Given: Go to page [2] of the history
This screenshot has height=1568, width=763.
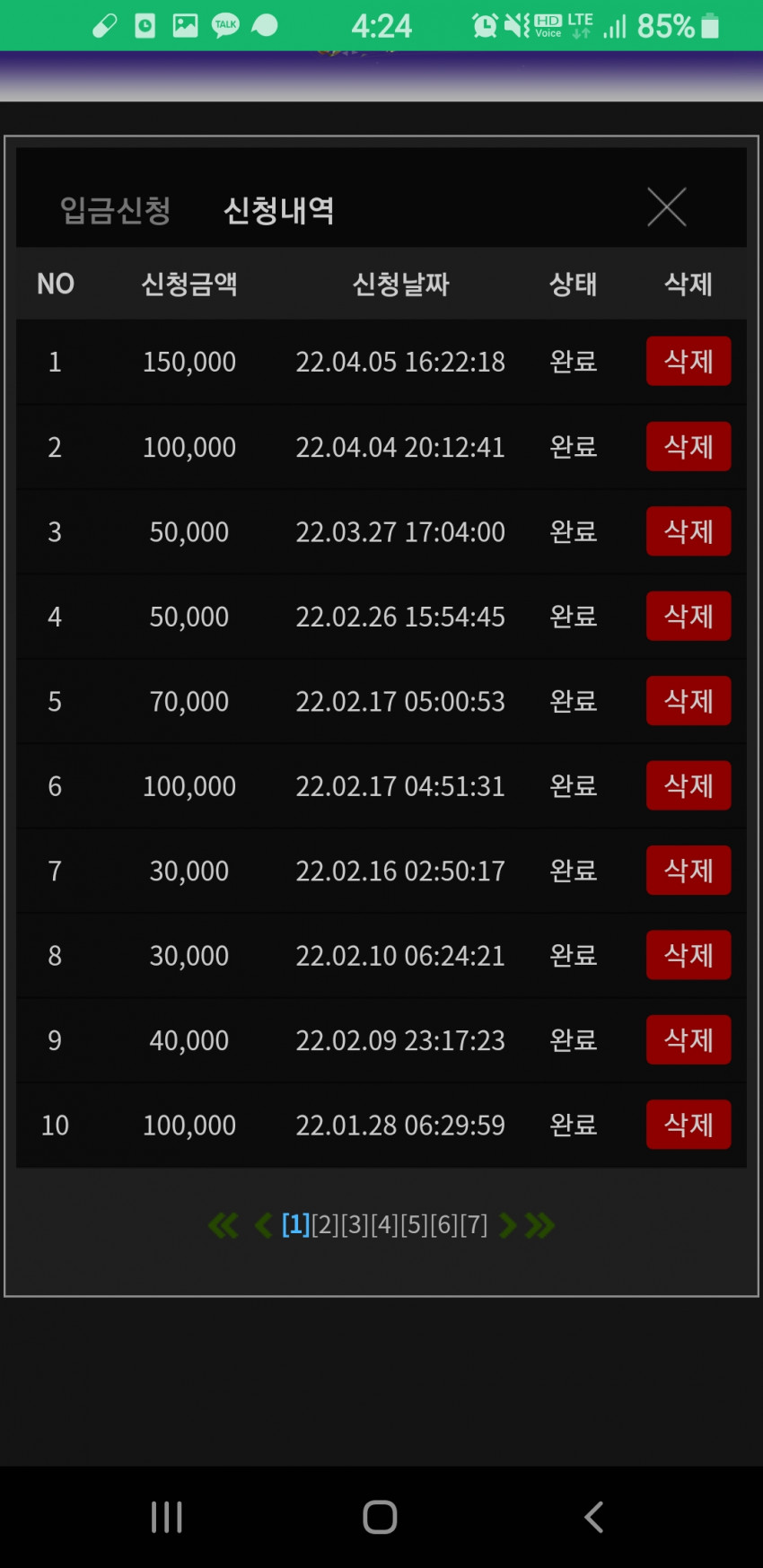Looking at the screenshot, I should pyautogui.click(x=325, y=1224).
